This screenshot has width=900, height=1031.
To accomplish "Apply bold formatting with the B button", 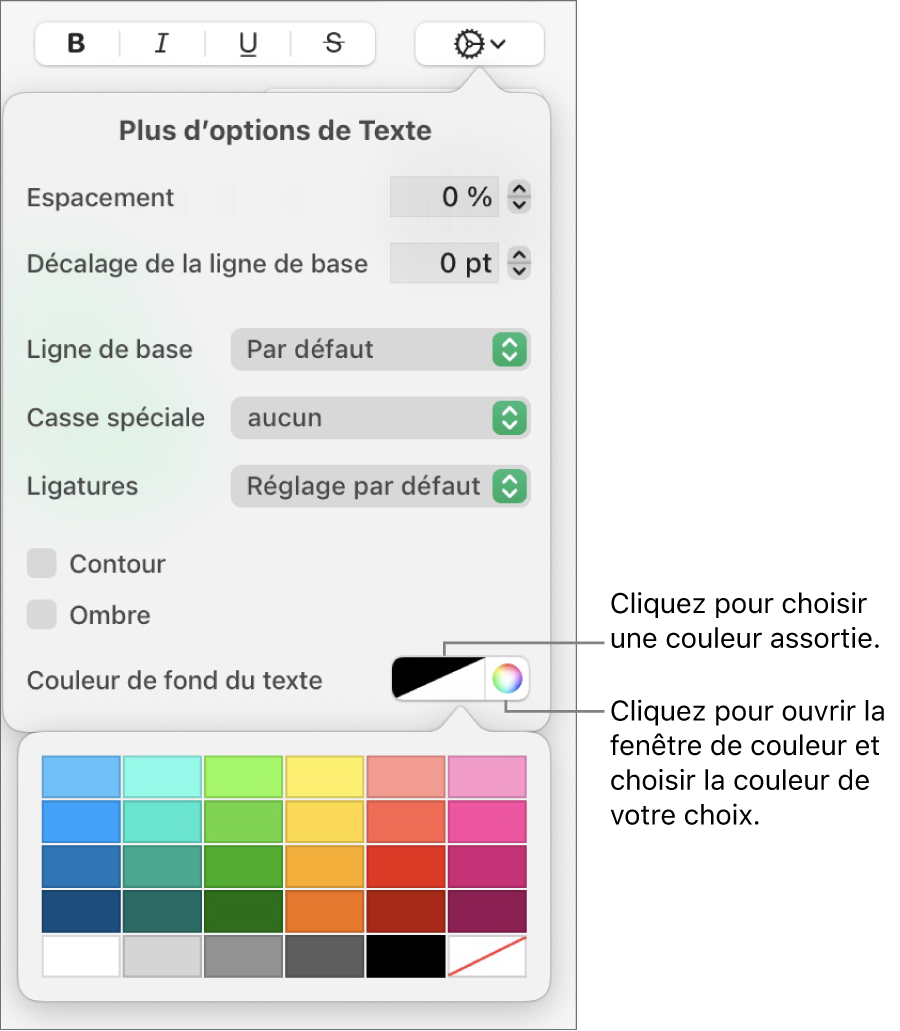I will point(77,44).
